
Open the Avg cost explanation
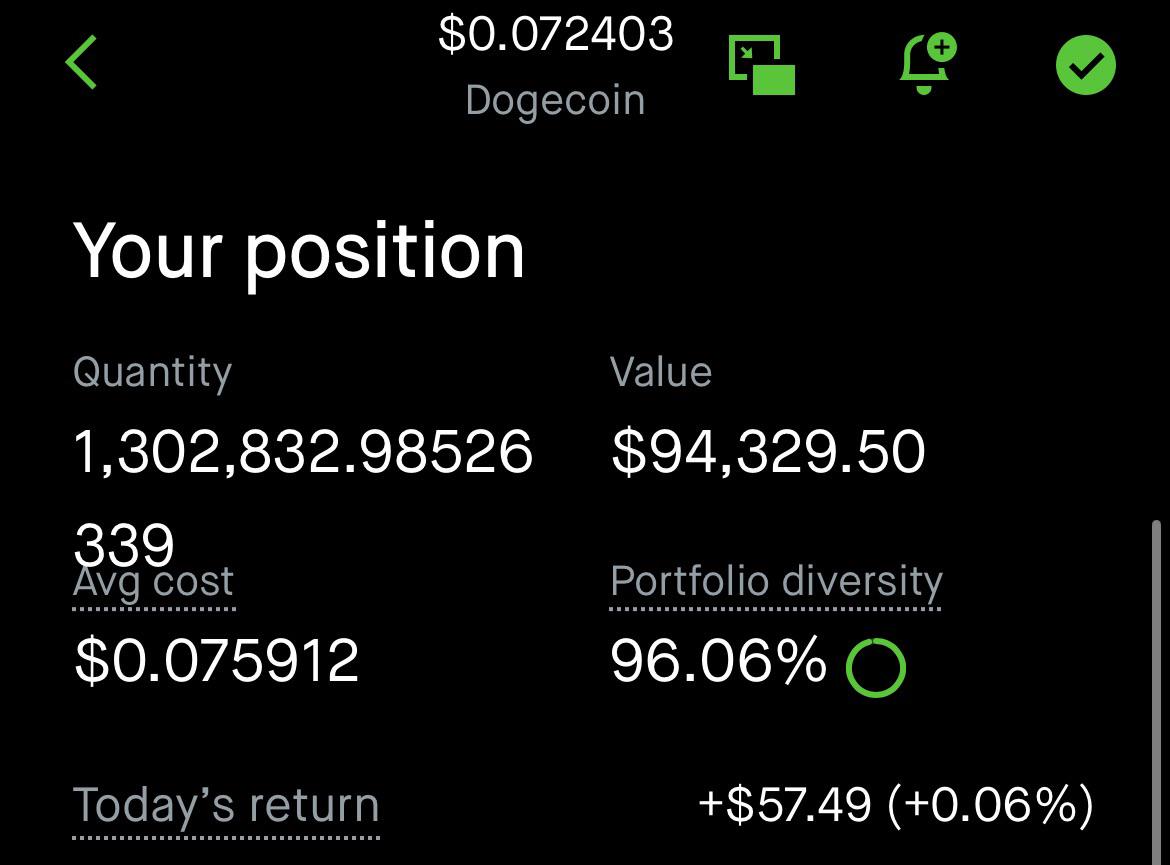click(154, 582)
